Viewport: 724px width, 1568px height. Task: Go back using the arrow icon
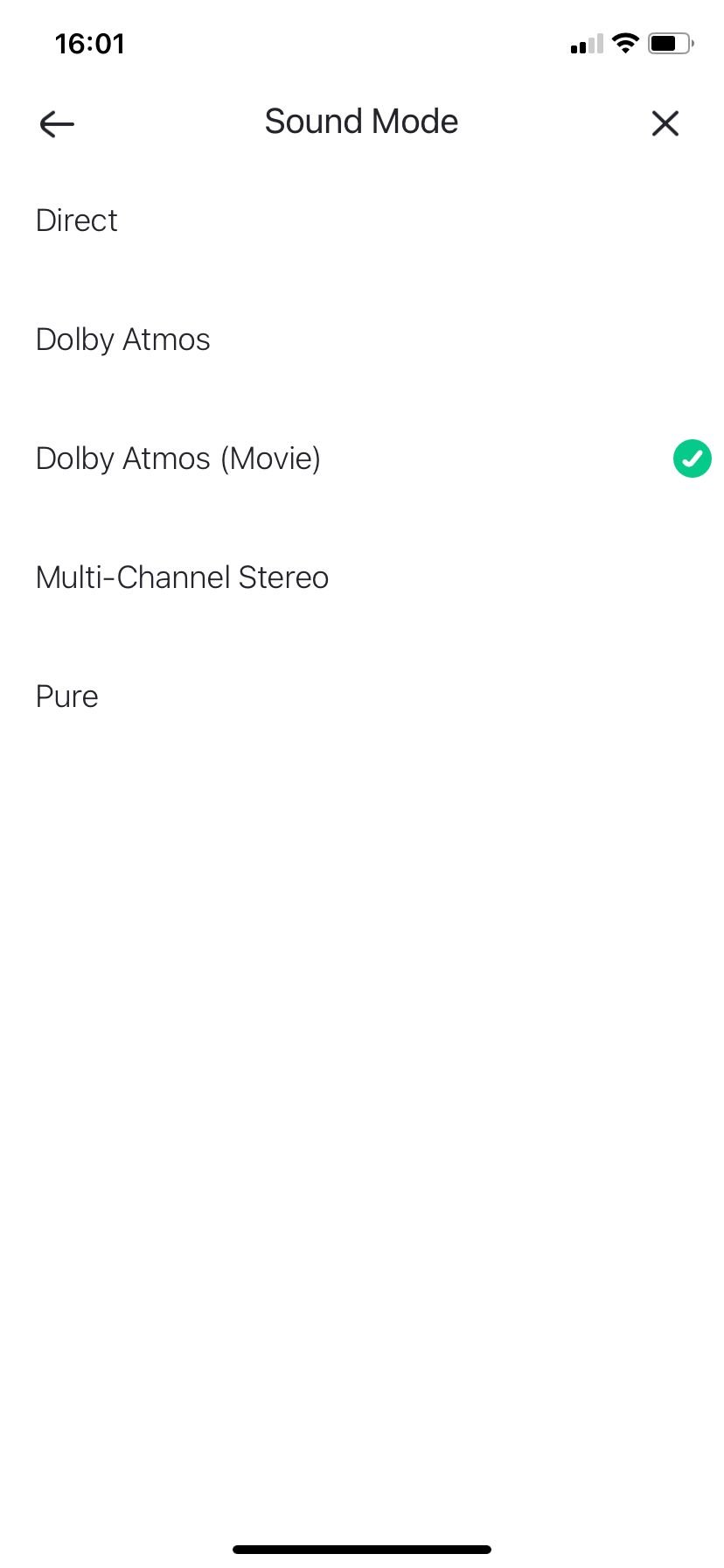point(57,124)
